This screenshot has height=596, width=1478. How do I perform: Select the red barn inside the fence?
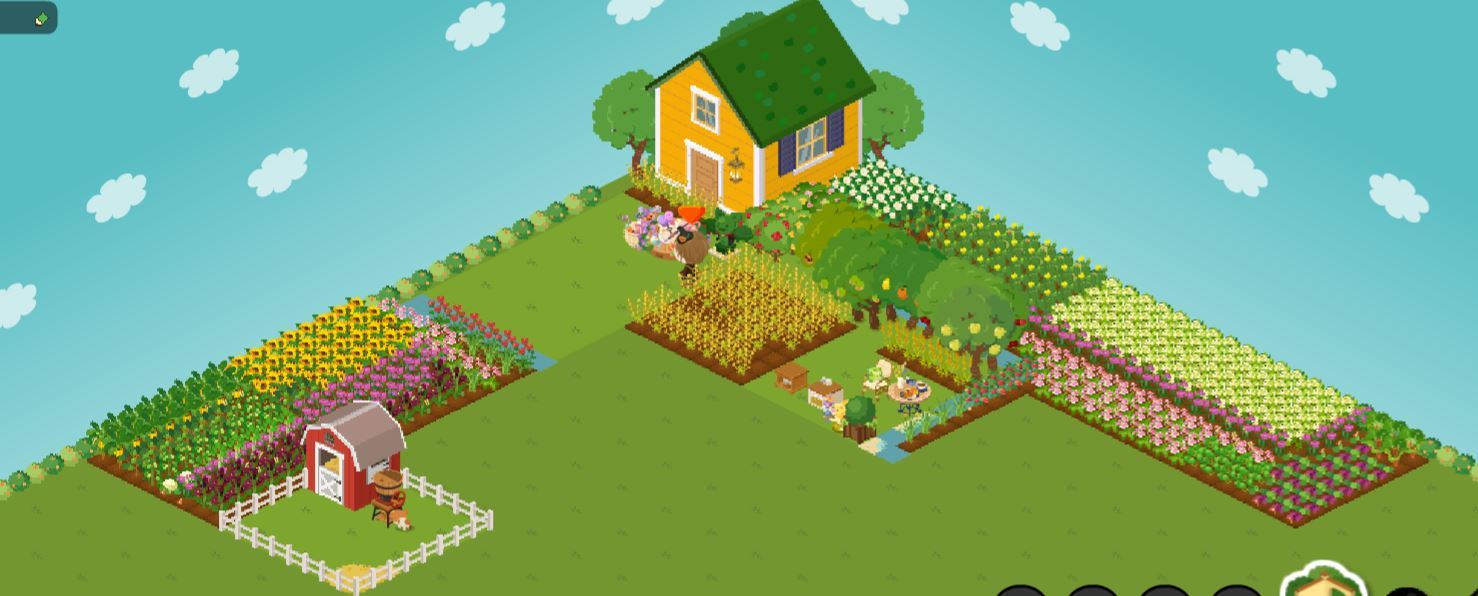(352, 455)
